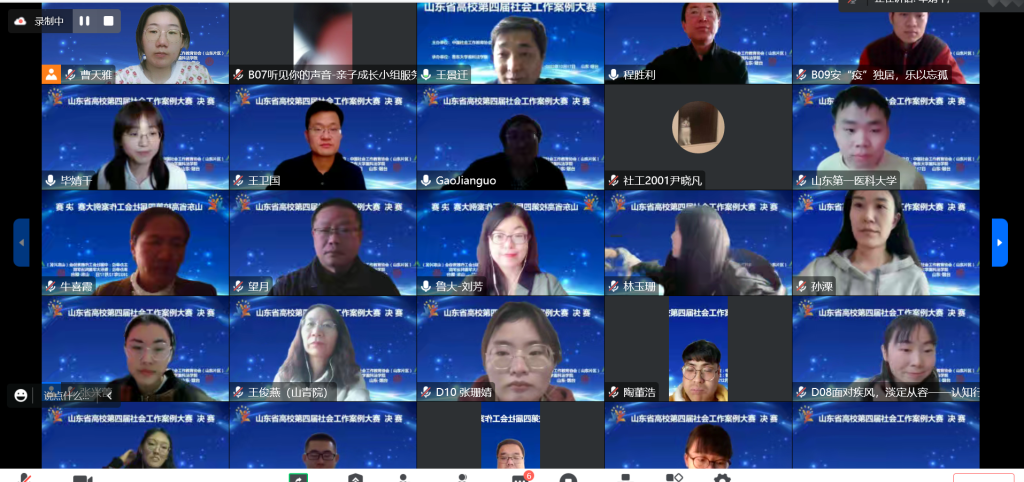Tap the 说点什么 chat input
1024x482 pixels.
click(68, 395)
